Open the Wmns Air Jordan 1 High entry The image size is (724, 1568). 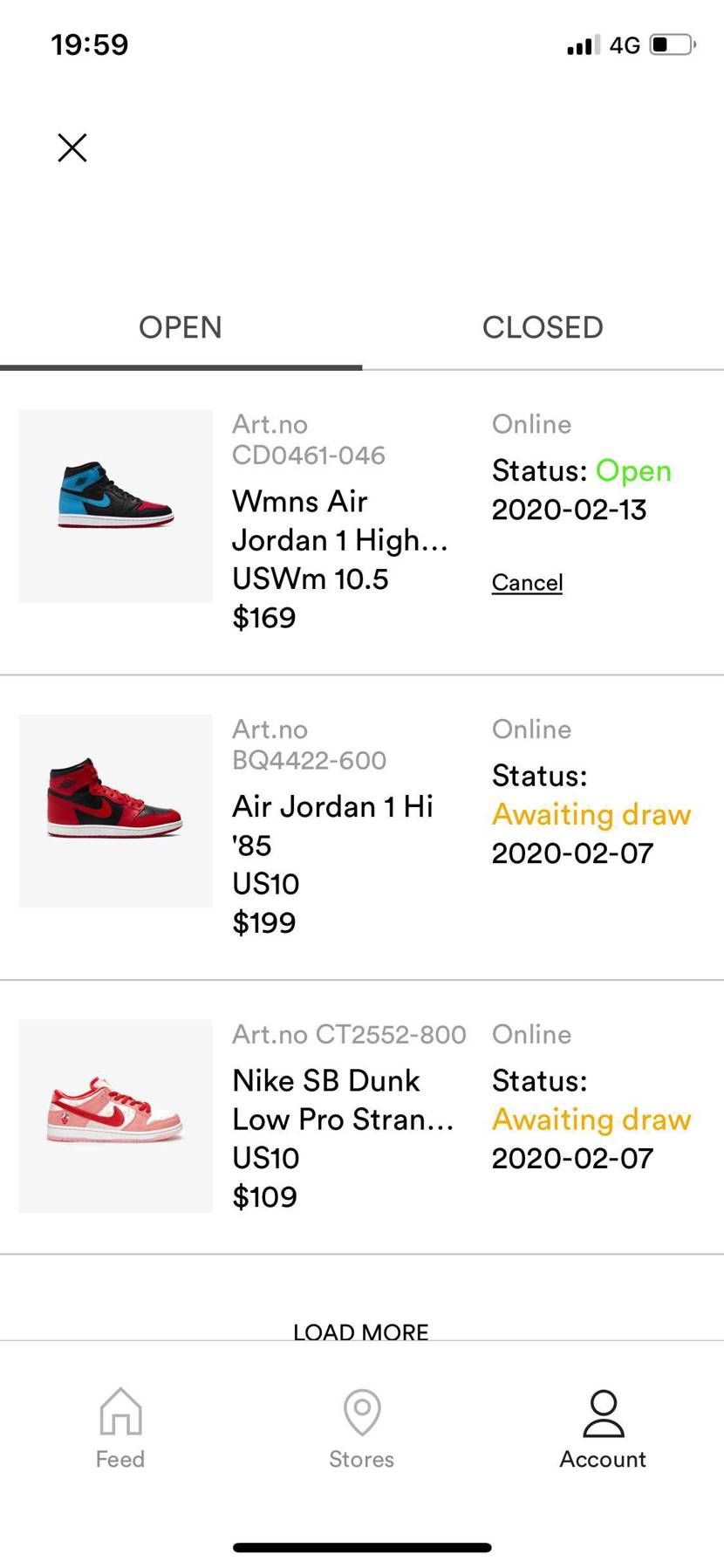pyautogui.click(x=362, y=522)
